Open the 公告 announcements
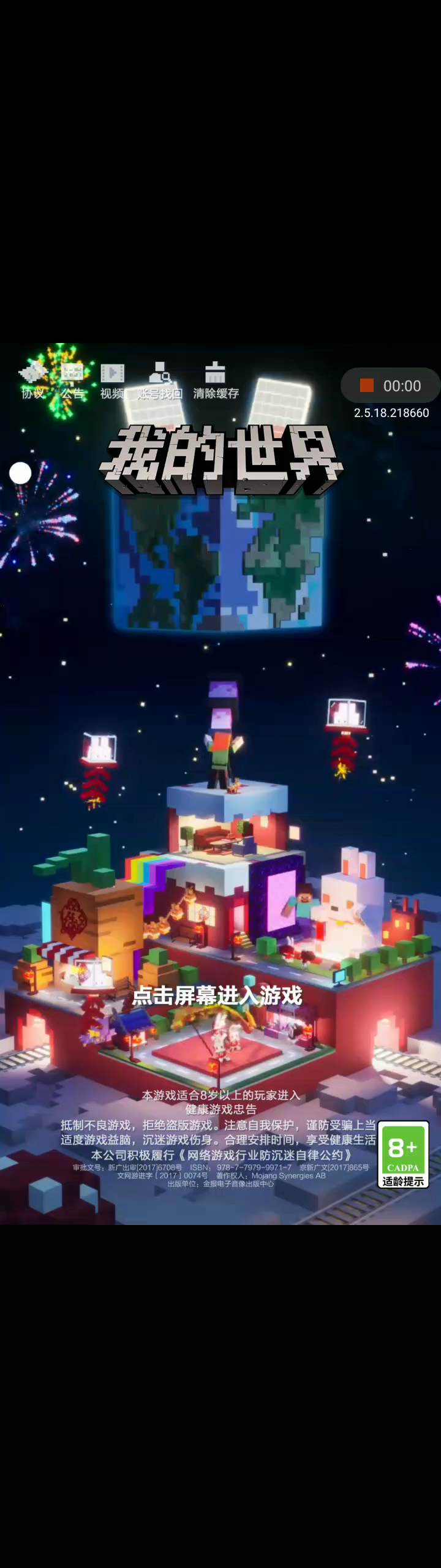 tap(72, 380)
